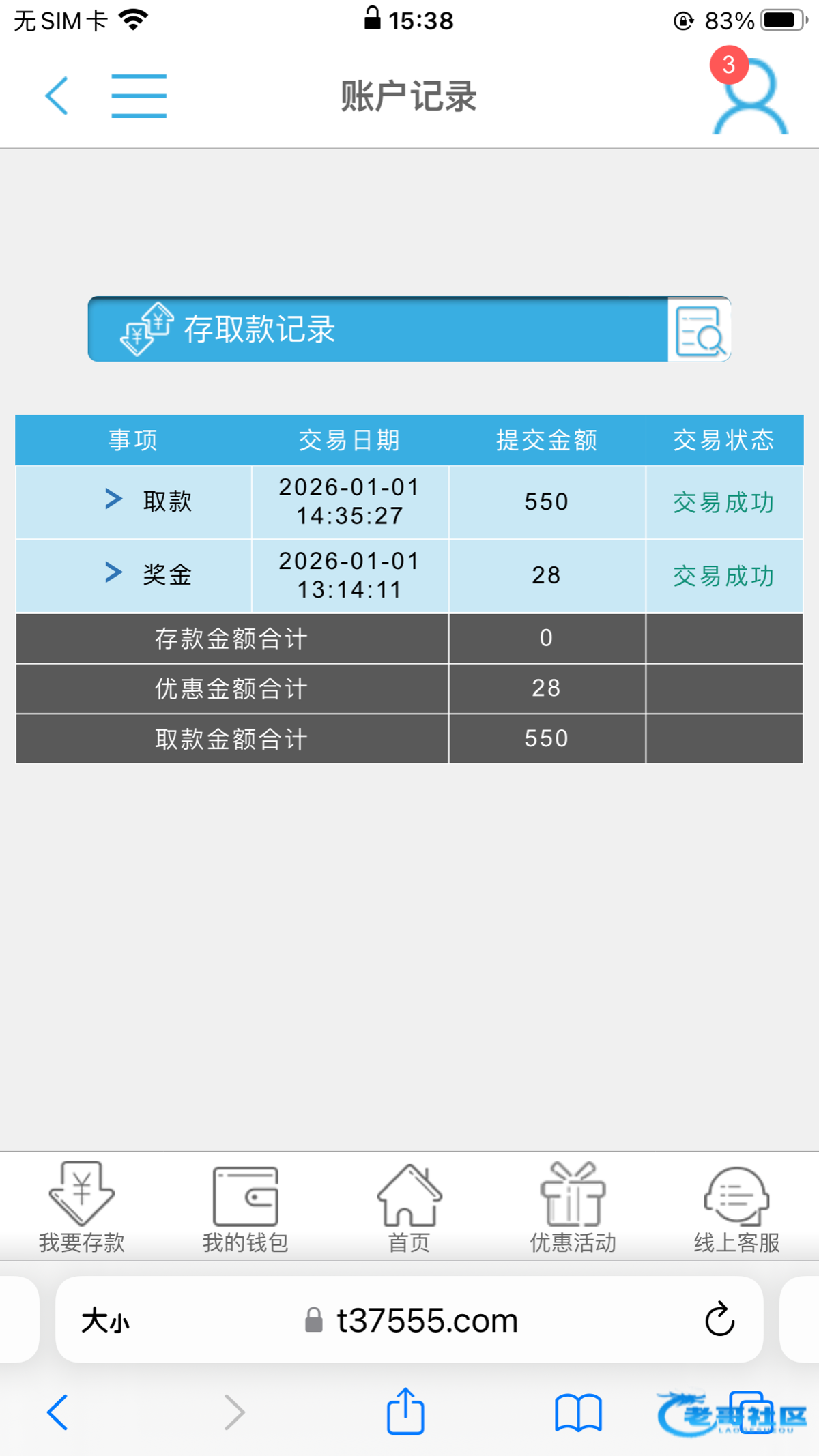
Task: Open the hamburger drawer menu
Action: point(139,96)
